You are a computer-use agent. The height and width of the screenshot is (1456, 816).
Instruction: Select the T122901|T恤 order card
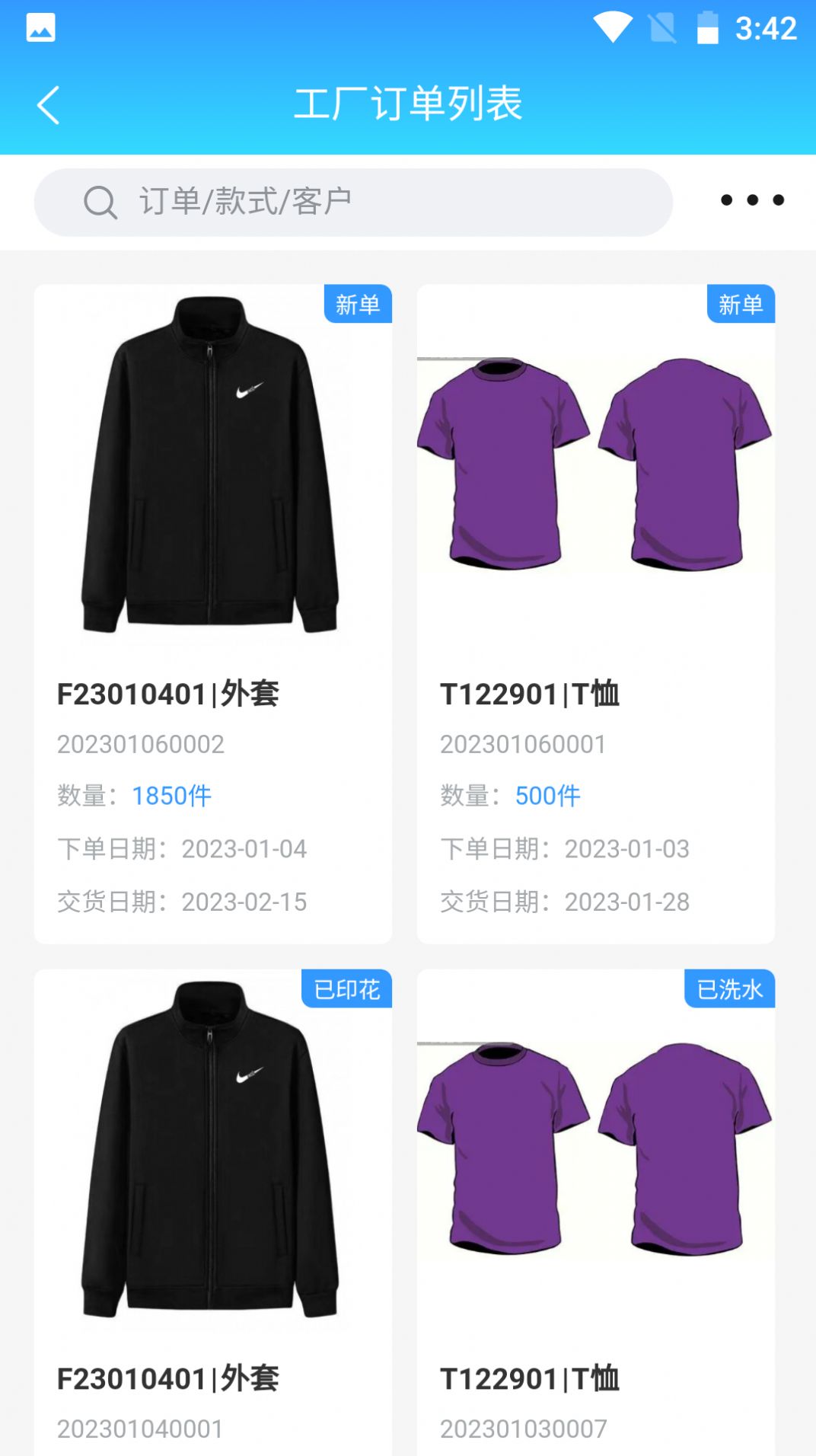coord(596,693)
